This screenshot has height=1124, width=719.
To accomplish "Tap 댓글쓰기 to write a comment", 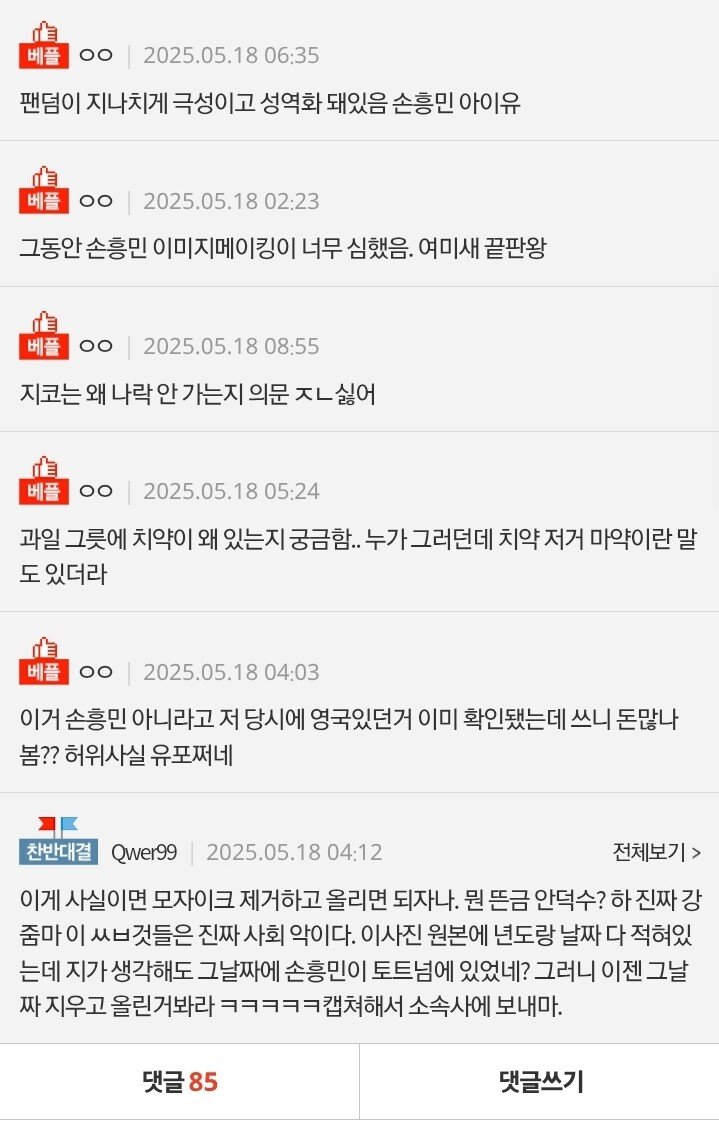I will click(540, 1081).
